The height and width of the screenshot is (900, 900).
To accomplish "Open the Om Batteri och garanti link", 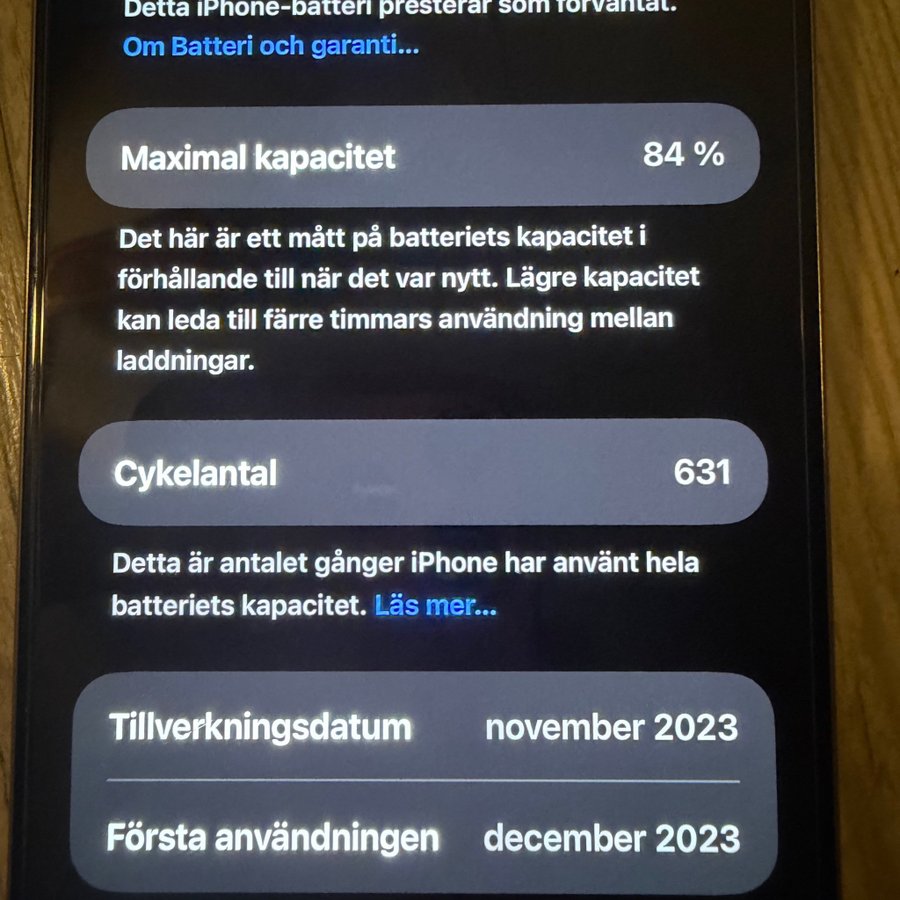I will point(270,46).
